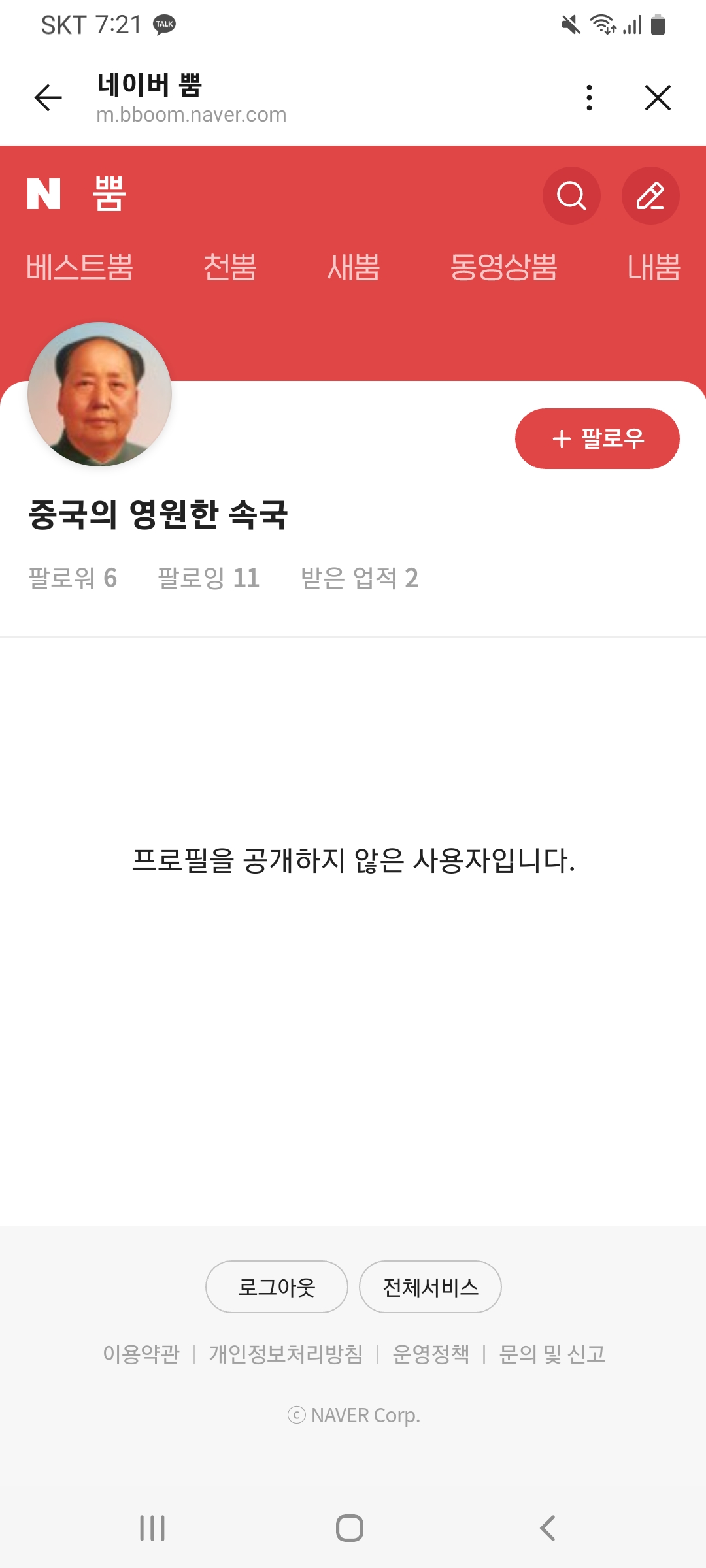Tap the system home button
This screenshot has width=706, height=1568.
tap(350, 1528)
